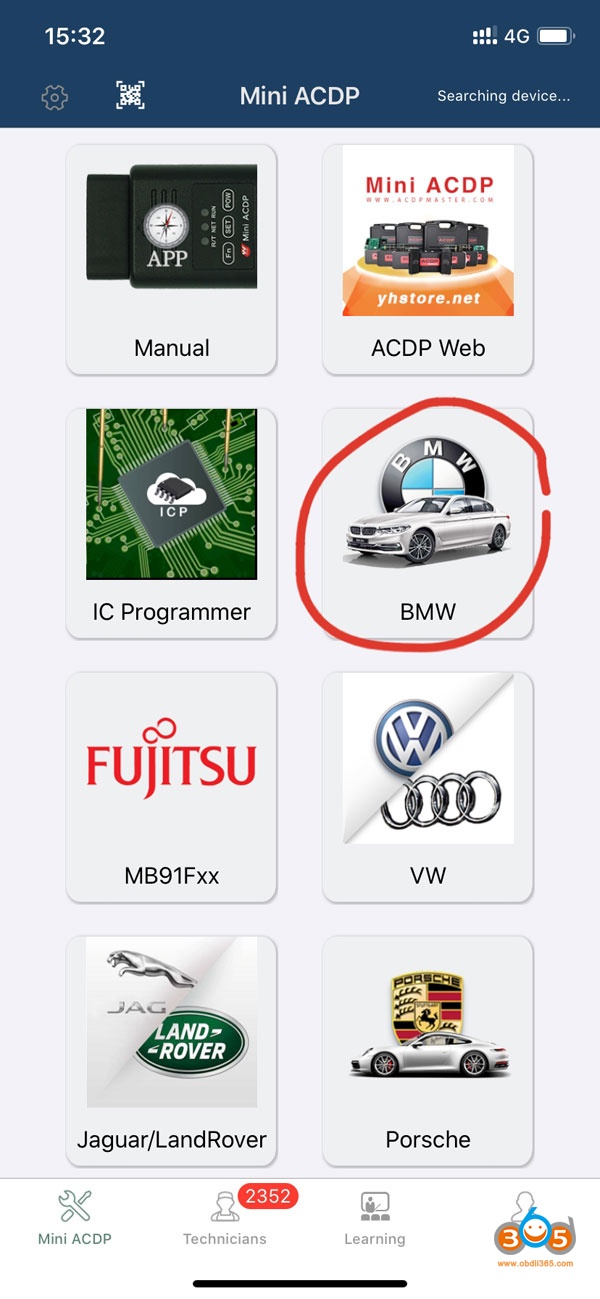Viewport: 600px width, 1299px height.
Task: Open the settings gear icon
Action: 54,97
